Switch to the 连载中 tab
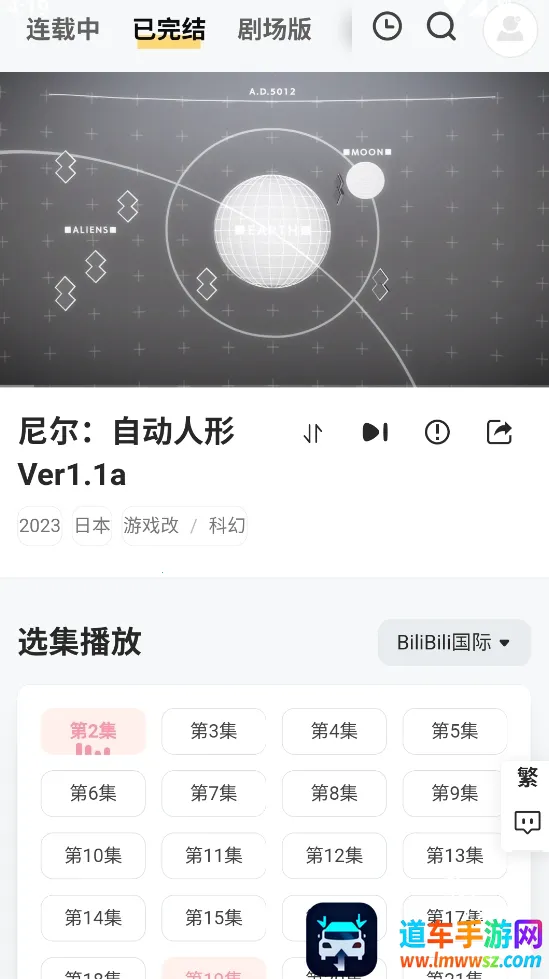The height and width of the screenshot is (979, 549). pos(62,29)
